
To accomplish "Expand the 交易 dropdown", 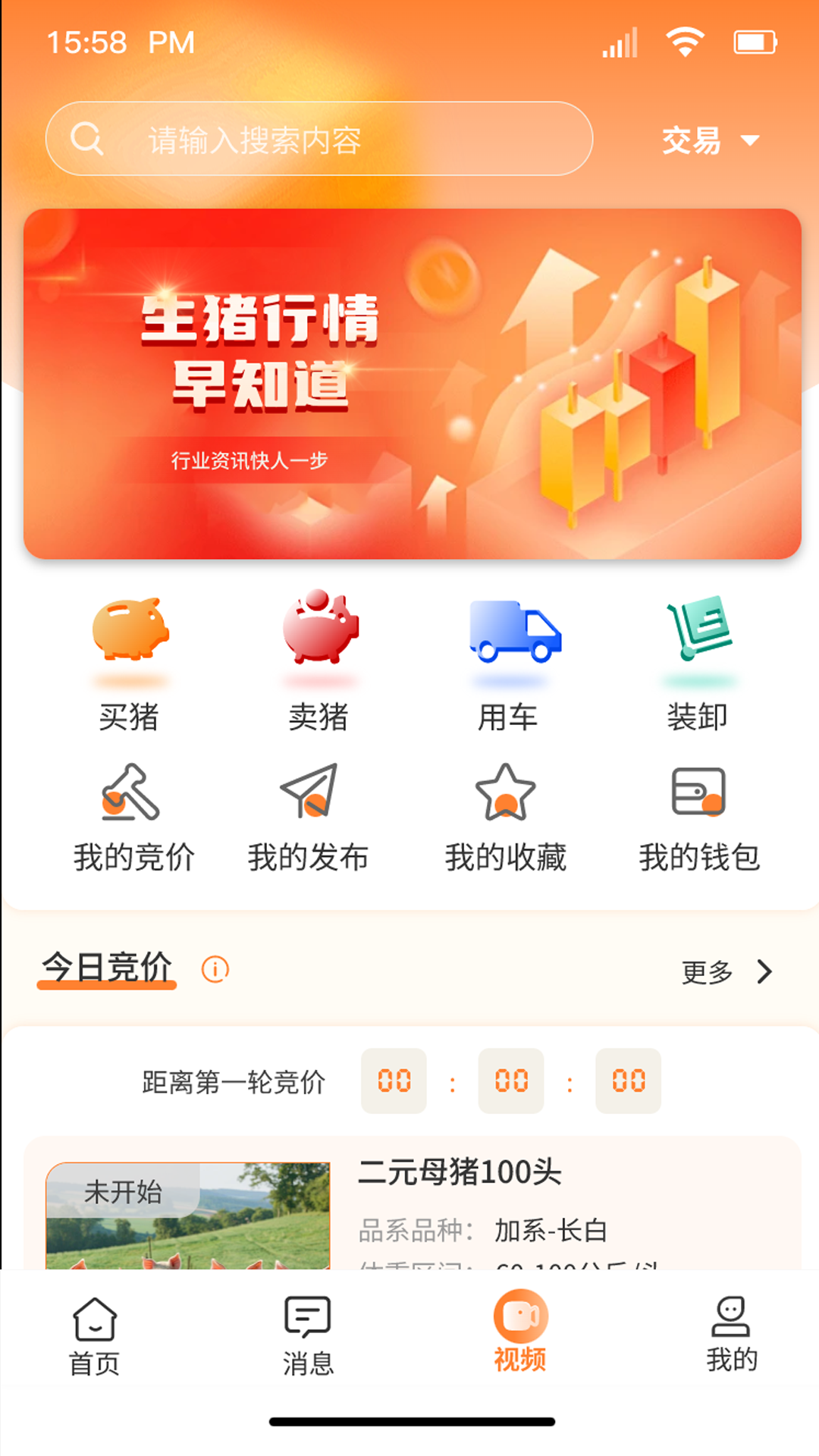I will click(709, 140).
